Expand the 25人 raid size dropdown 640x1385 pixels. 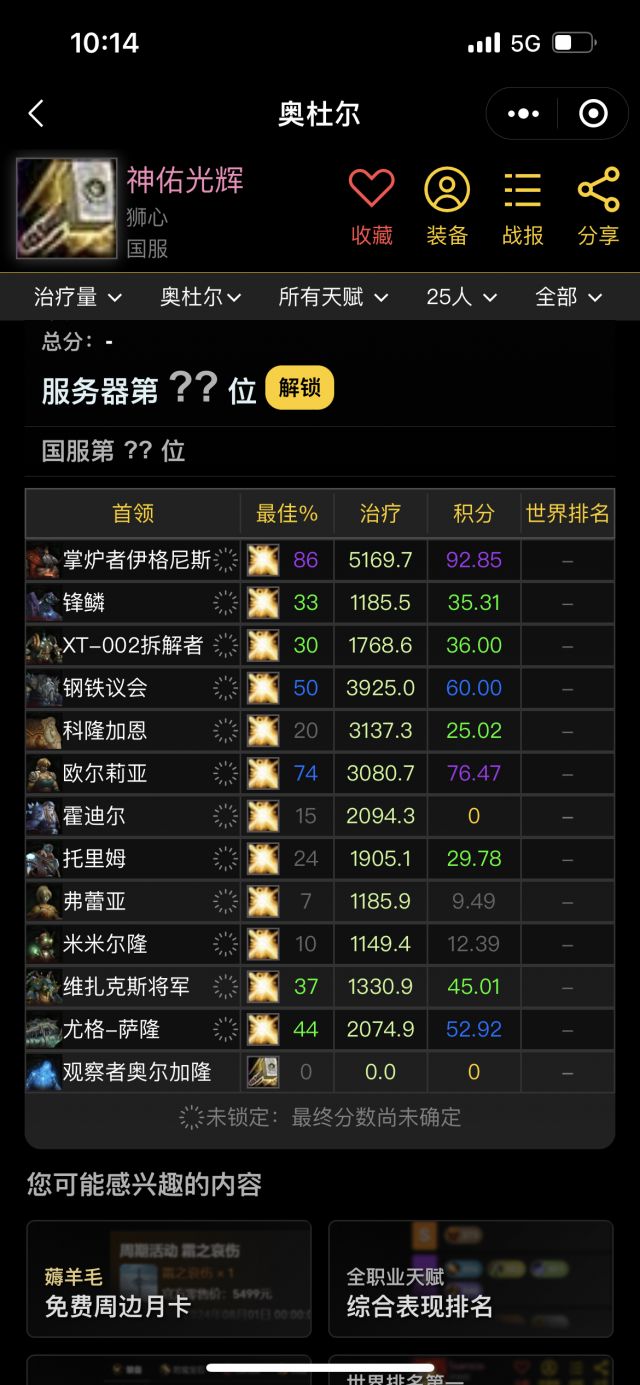point(461,297)
